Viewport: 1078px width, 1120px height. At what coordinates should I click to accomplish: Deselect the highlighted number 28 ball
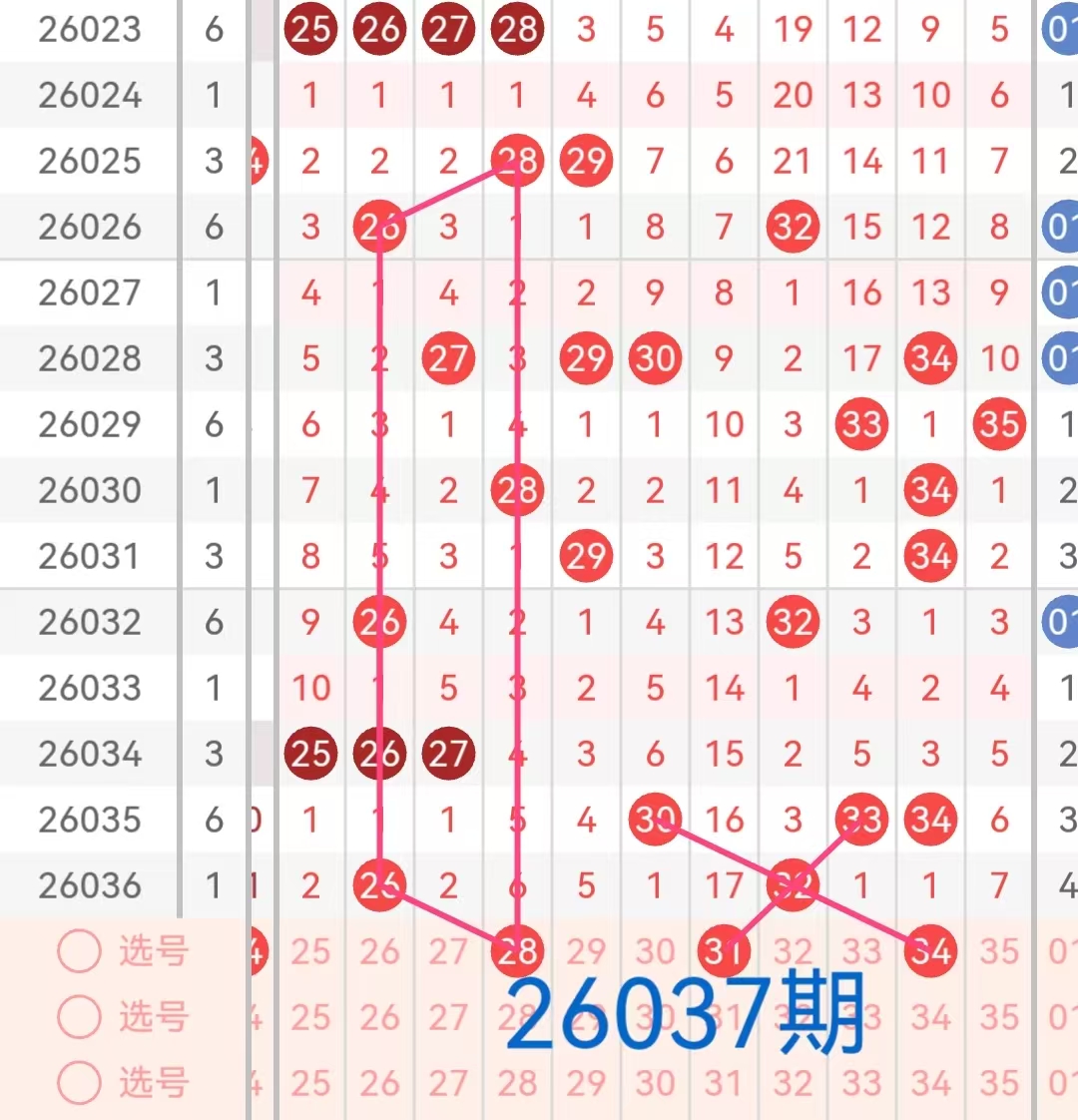coord(517,951)
